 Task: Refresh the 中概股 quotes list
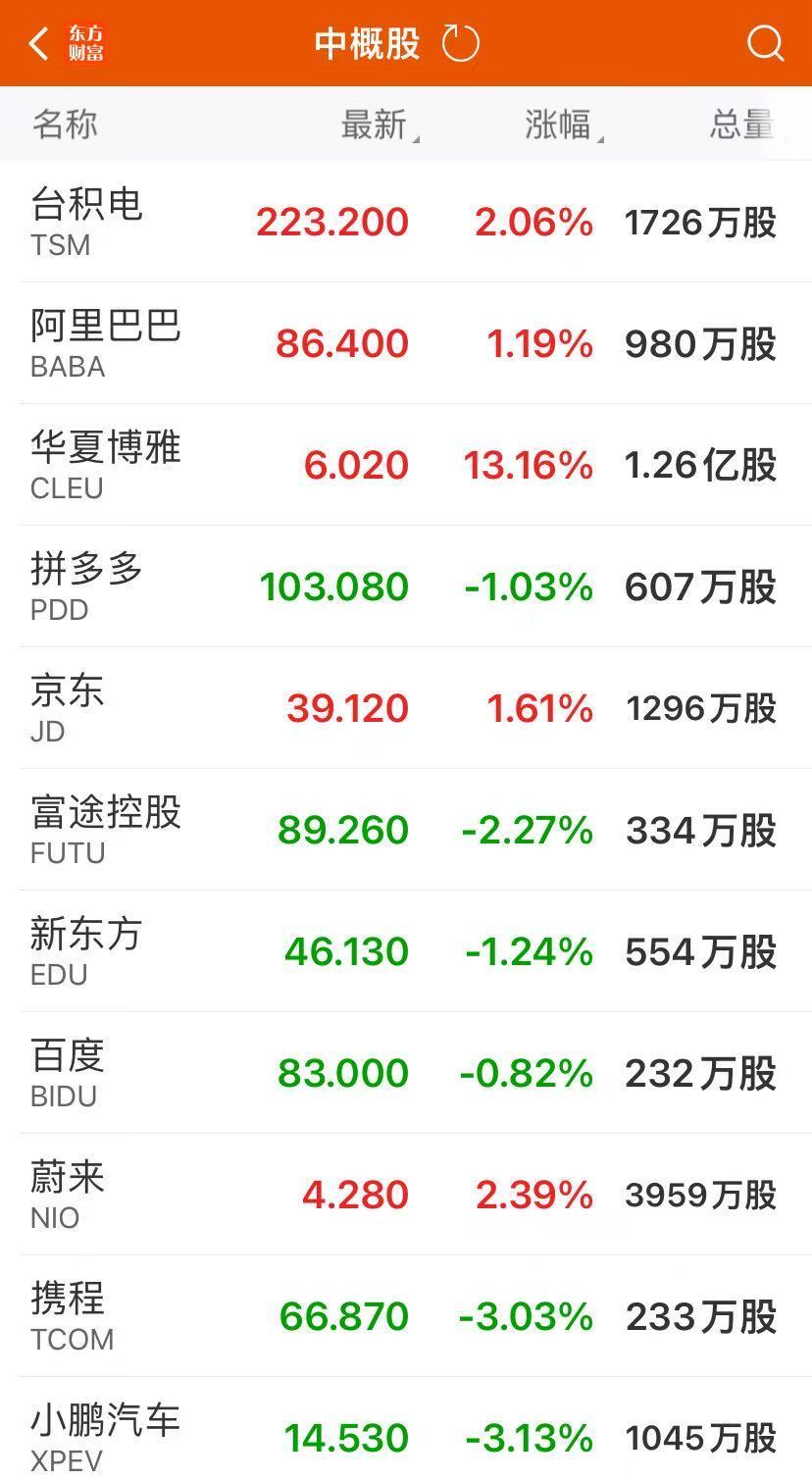[460, 44]
